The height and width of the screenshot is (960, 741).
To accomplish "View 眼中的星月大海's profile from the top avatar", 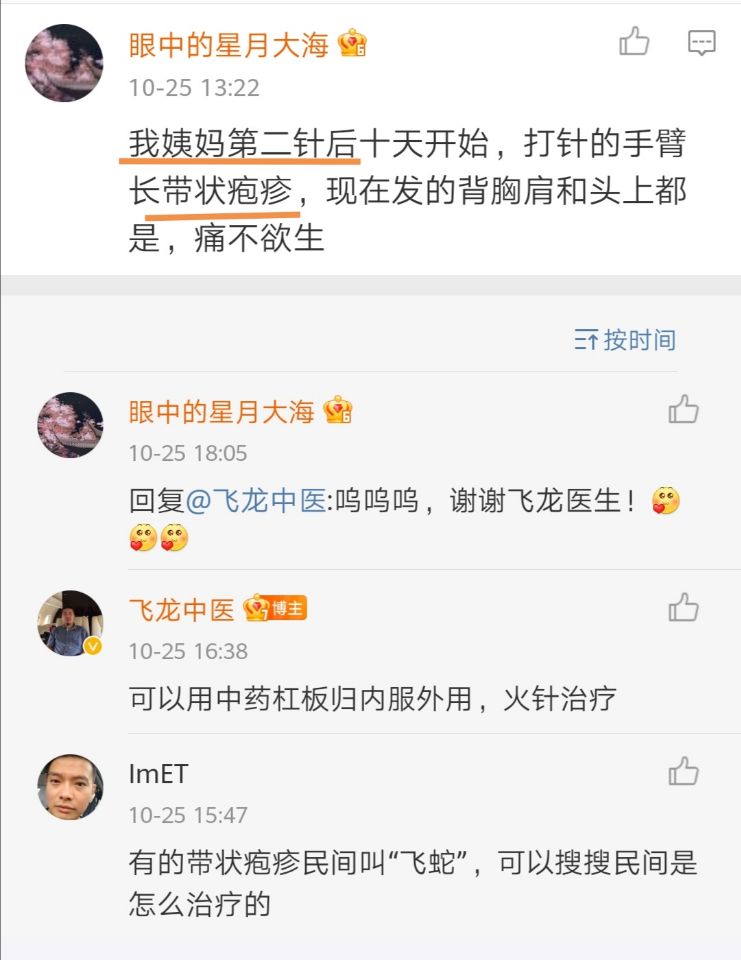I will (x=64, y=63).
